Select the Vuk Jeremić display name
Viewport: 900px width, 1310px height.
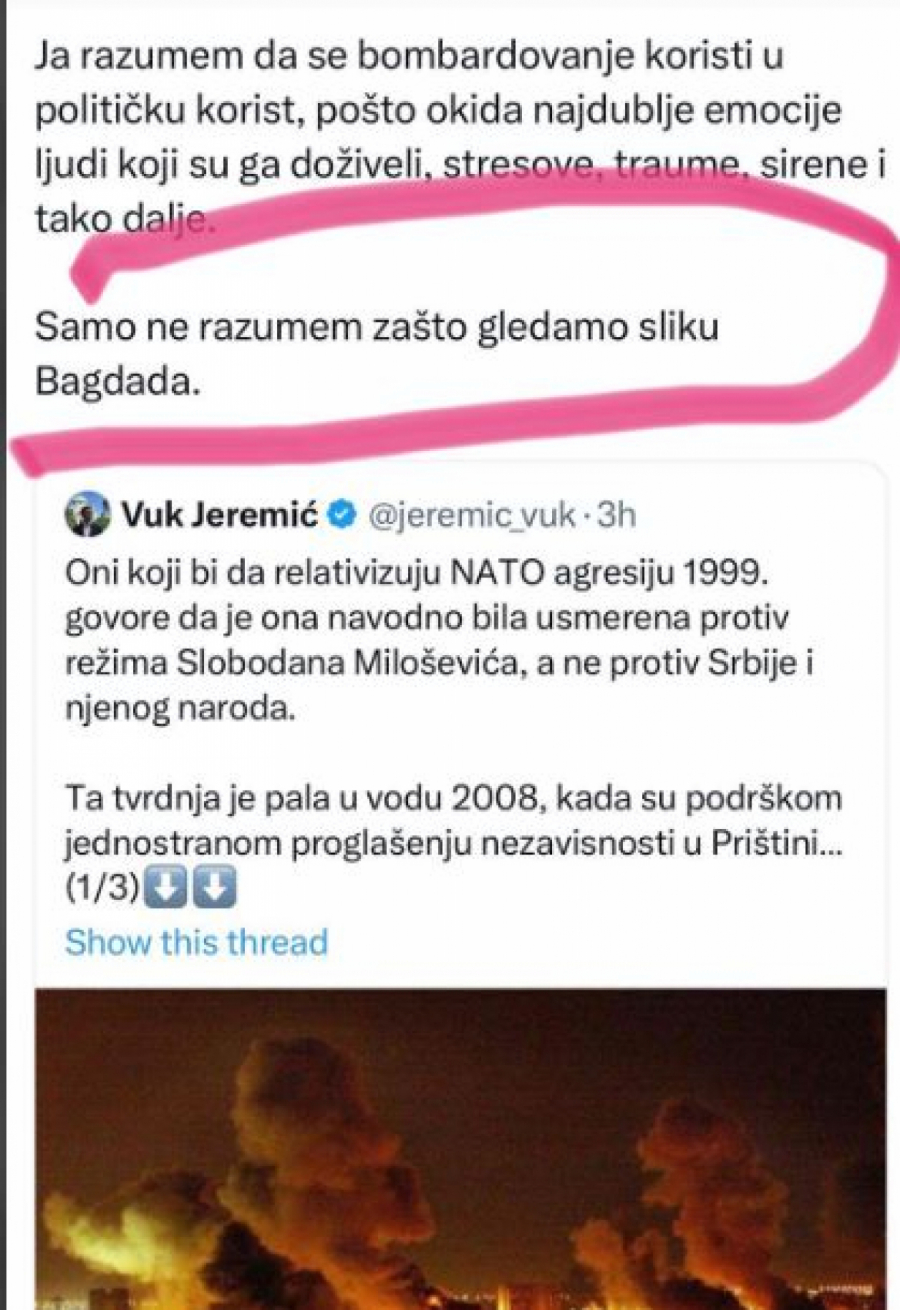point(219,514)
